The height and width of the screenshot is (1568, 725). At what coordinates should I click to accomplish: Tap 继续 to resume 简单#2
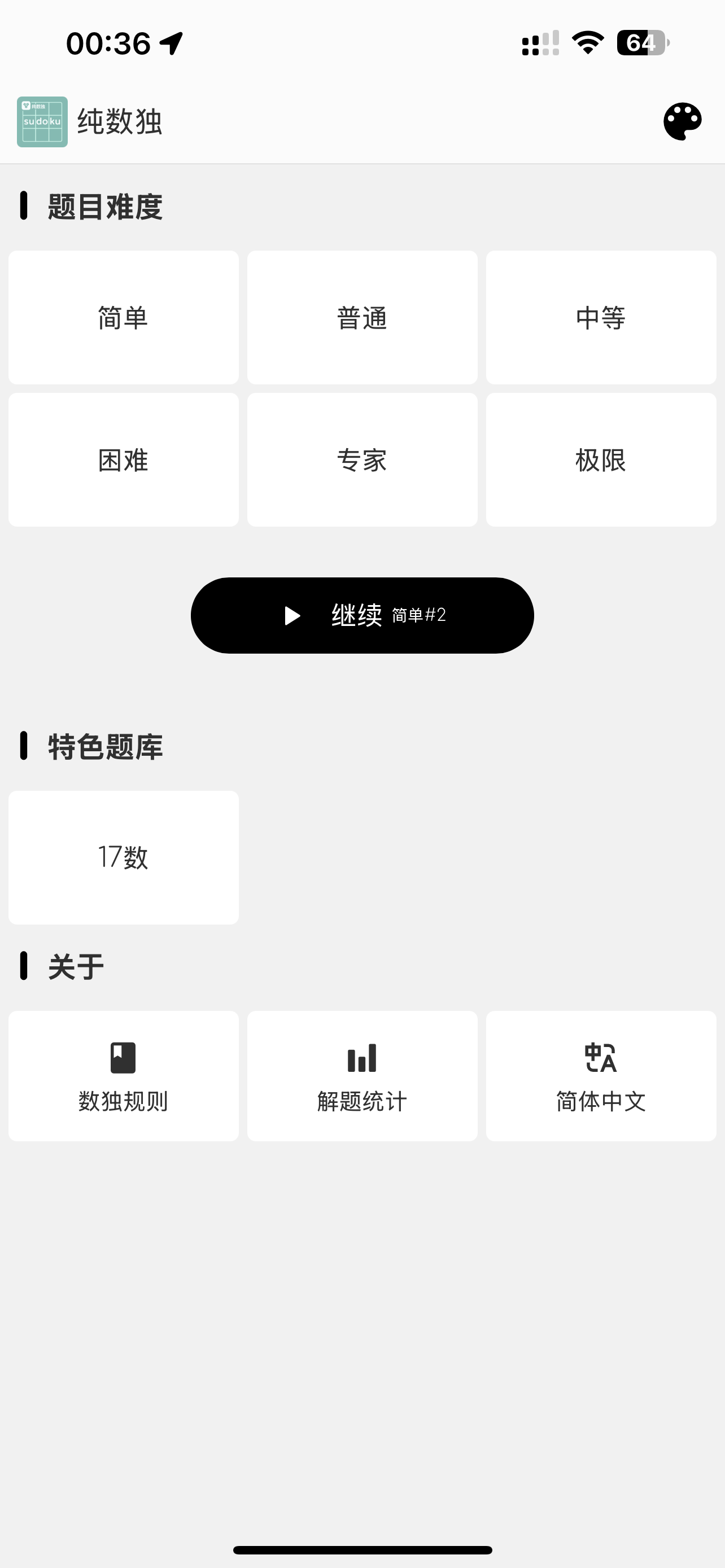(362, 615)
